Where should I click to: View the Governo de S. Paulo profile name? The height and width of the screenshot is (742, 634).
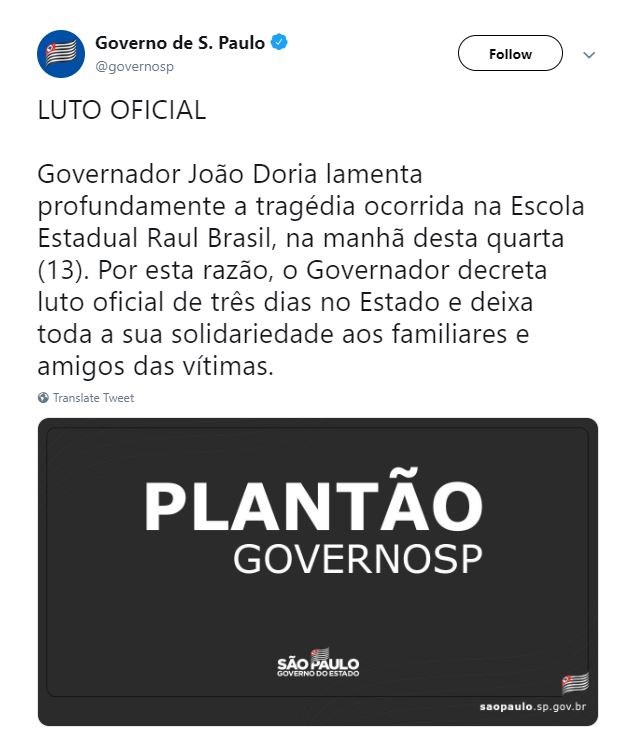pyautogui.click(x=180, y=43)
